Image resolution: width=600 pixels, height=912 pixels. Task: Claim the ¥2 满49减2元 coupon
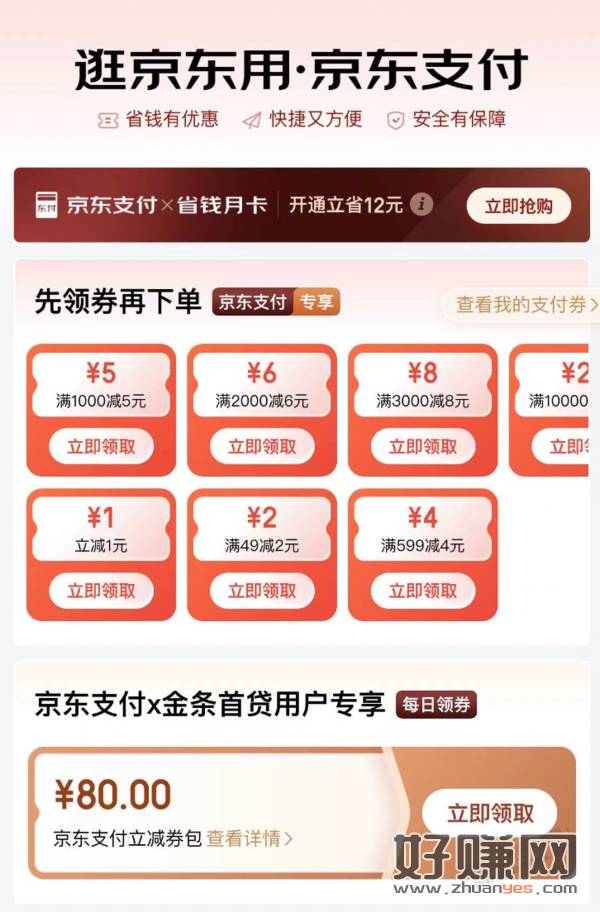coord(262,591)
